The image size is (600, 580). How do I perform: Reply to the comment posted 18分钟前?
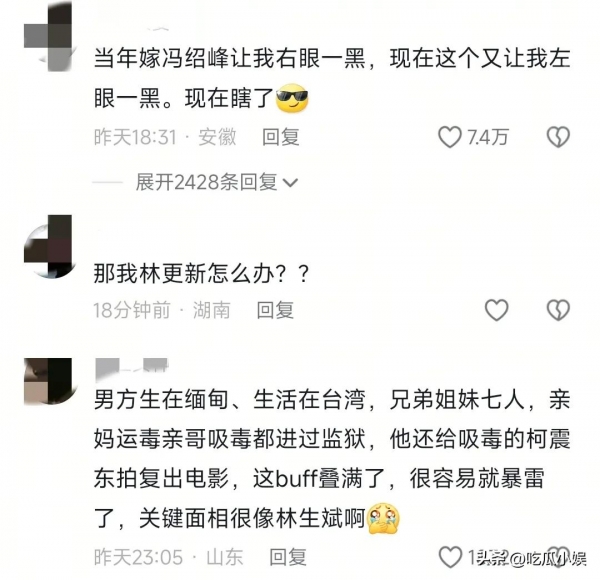click(274, 310)
